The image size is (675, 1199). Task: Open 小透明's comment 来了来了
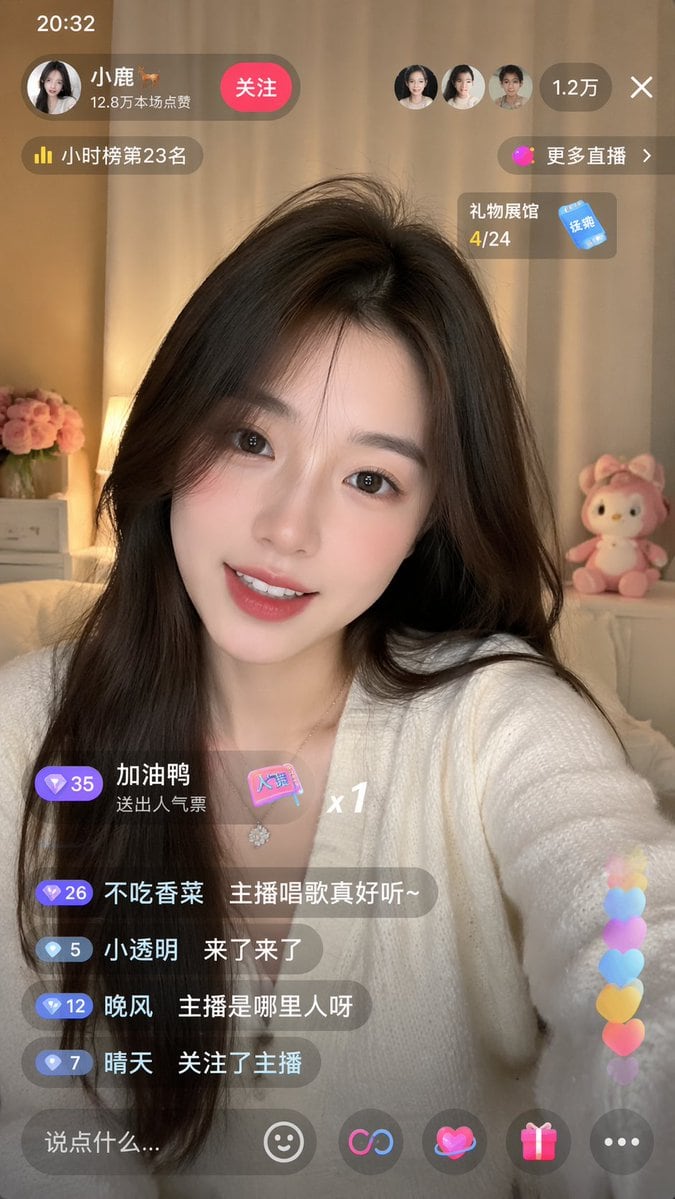coord(178,949)
